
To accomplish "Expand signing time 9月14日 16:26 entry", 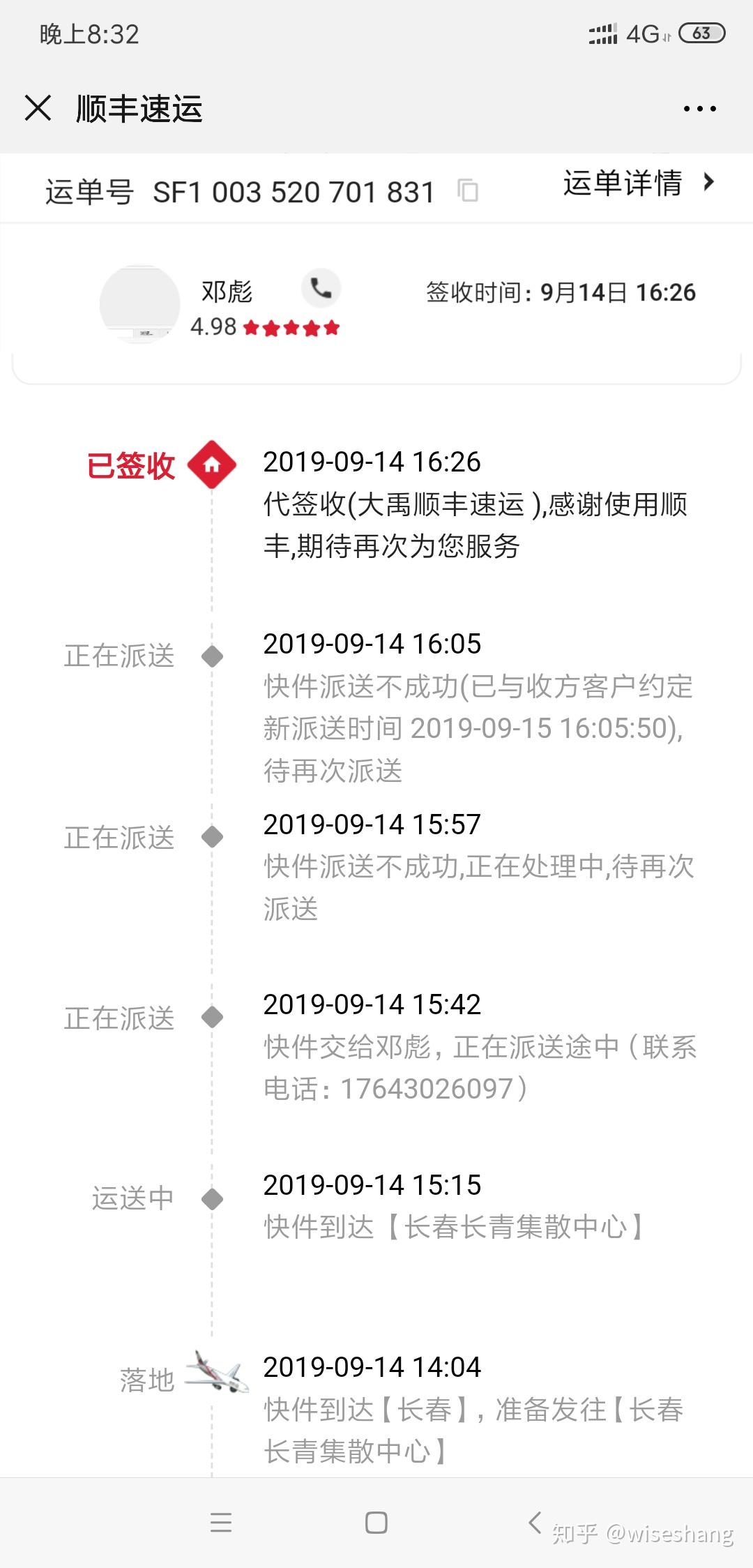I will [558, 293].
